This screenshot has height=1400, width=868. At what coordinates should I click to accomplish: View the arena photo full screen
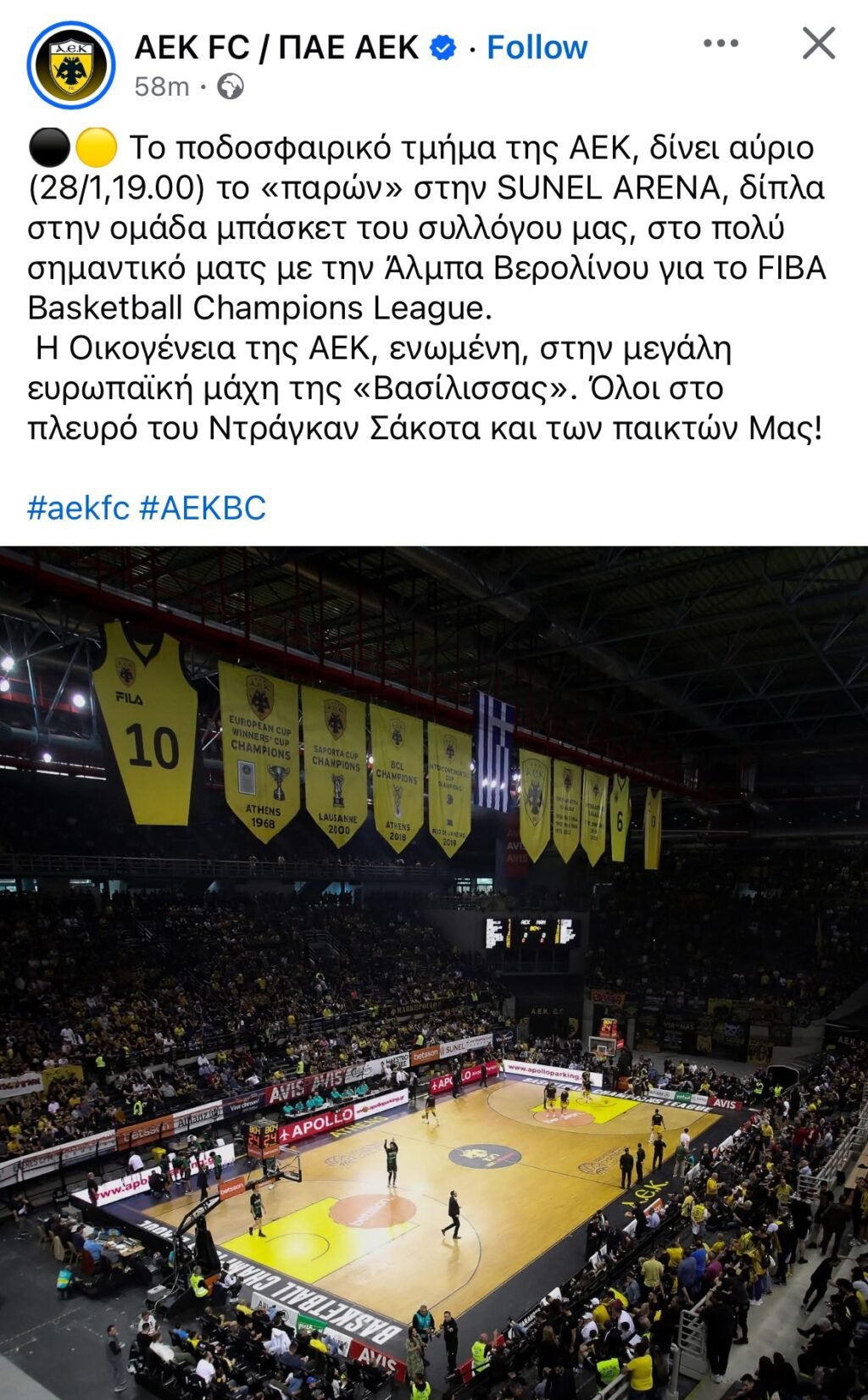[x=434, y=973]
